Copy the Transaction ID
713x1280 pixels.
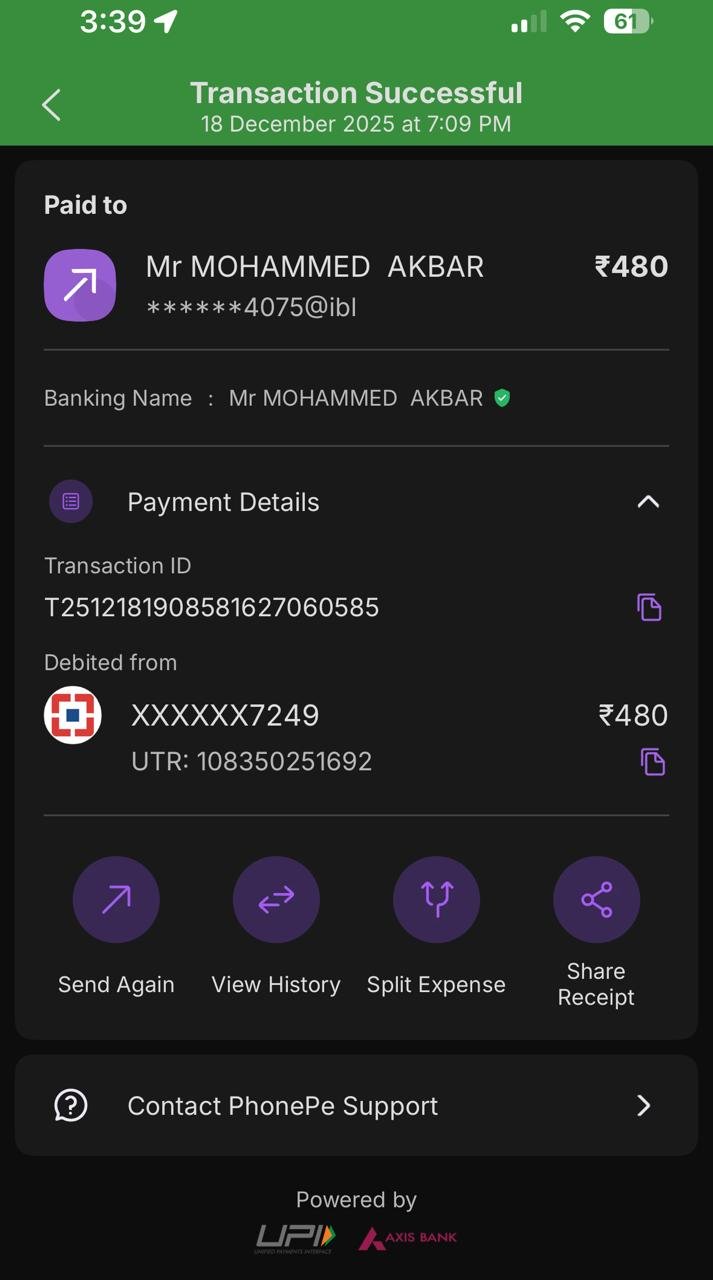tap(649, 607)
